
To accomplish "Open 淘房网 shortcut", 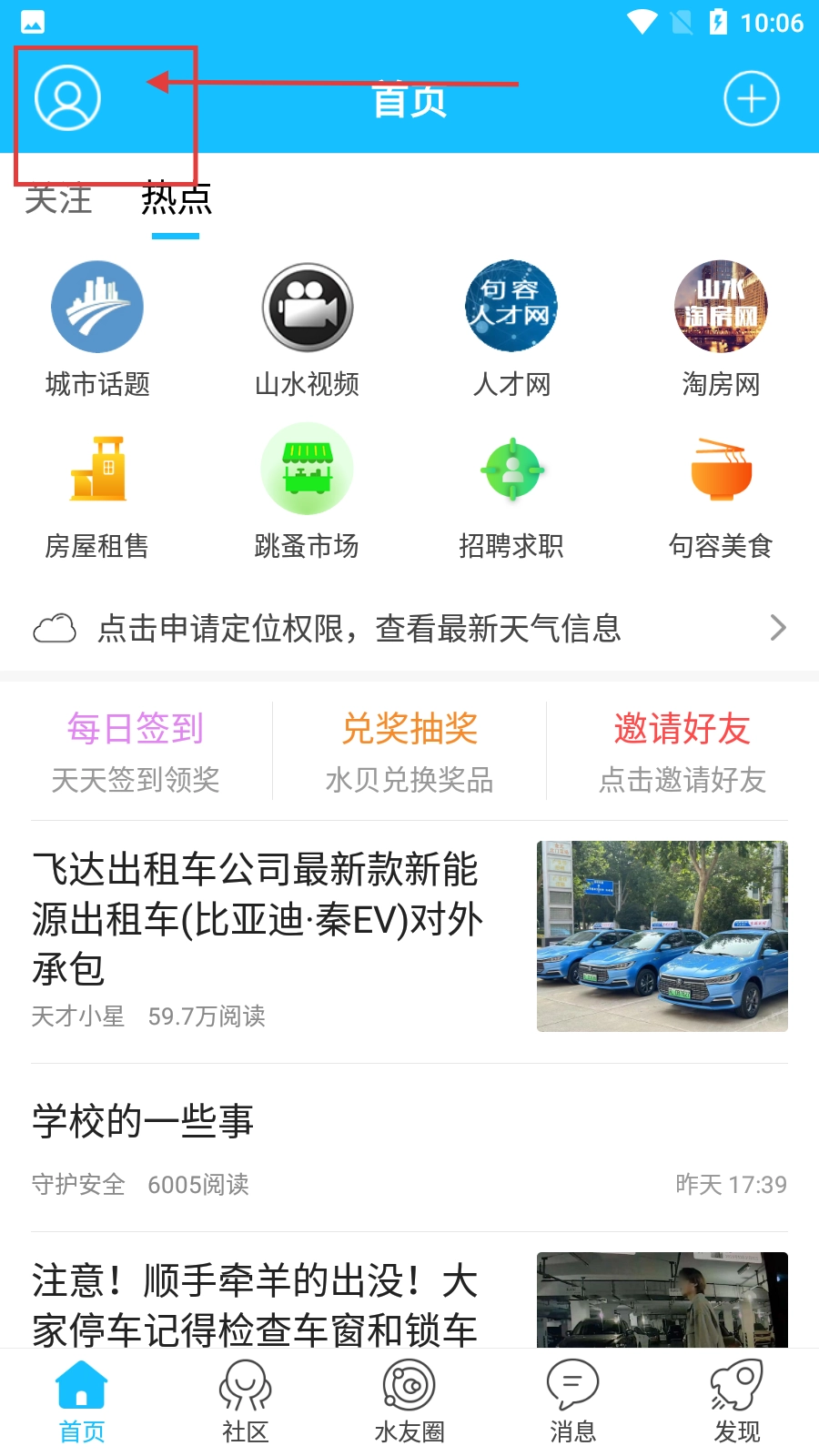I will (721, 329).
